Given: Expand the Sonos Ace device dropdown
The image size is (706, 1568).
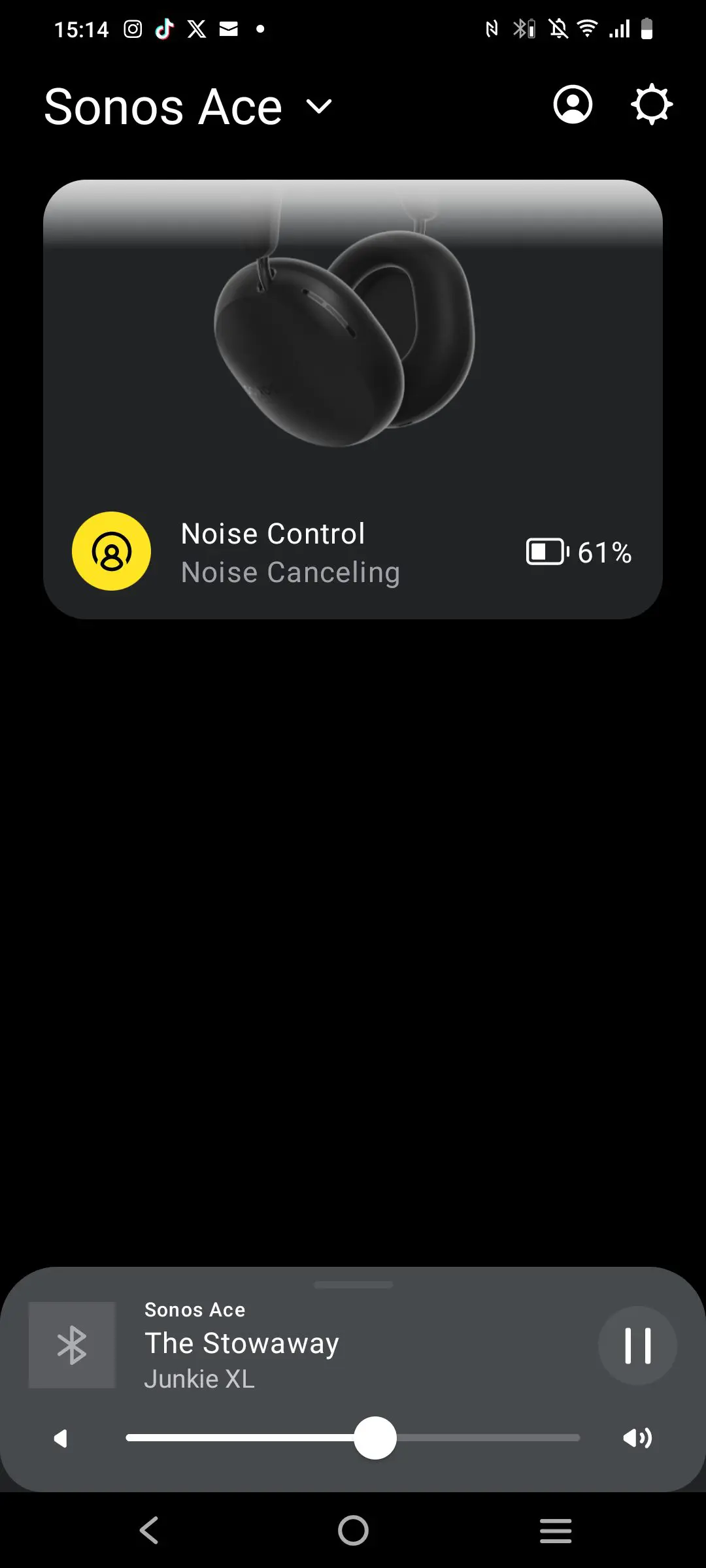Looking at the screenshot, I should 320,106.
